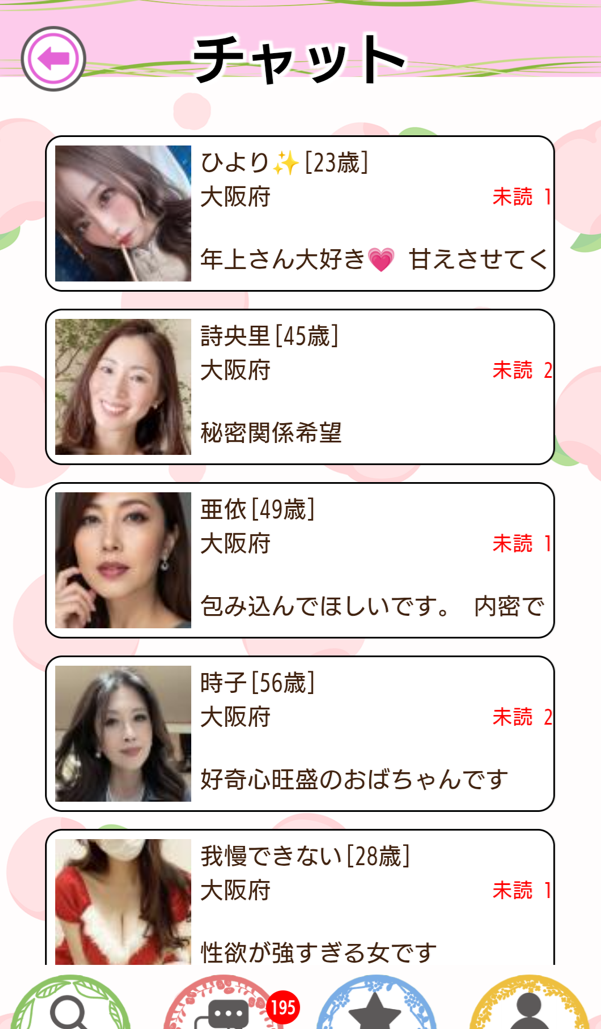601x1029 pixels.
Task: Open the chat with ひより
Action: pos(300,214)
